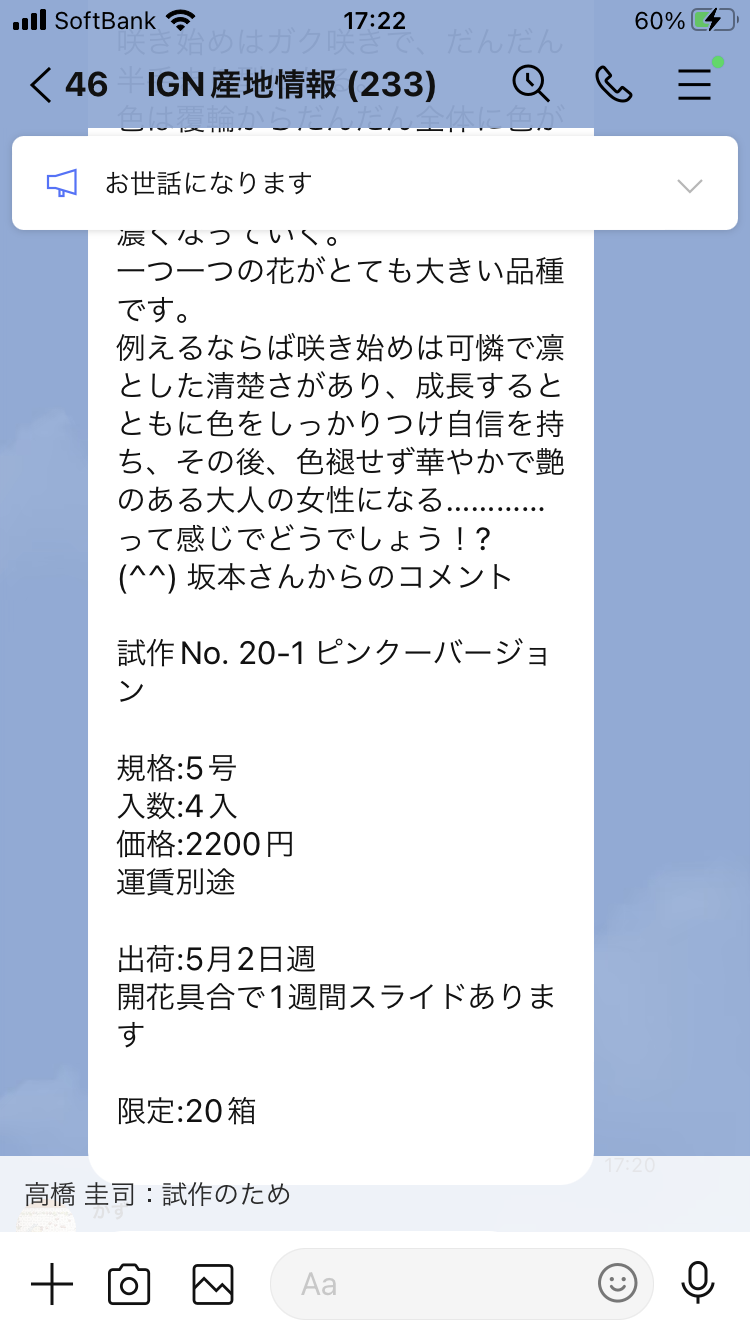The width and height of the screenshot is (750, 1334).
Task: Open the plus attachment menu
Action: point(52,1284)
